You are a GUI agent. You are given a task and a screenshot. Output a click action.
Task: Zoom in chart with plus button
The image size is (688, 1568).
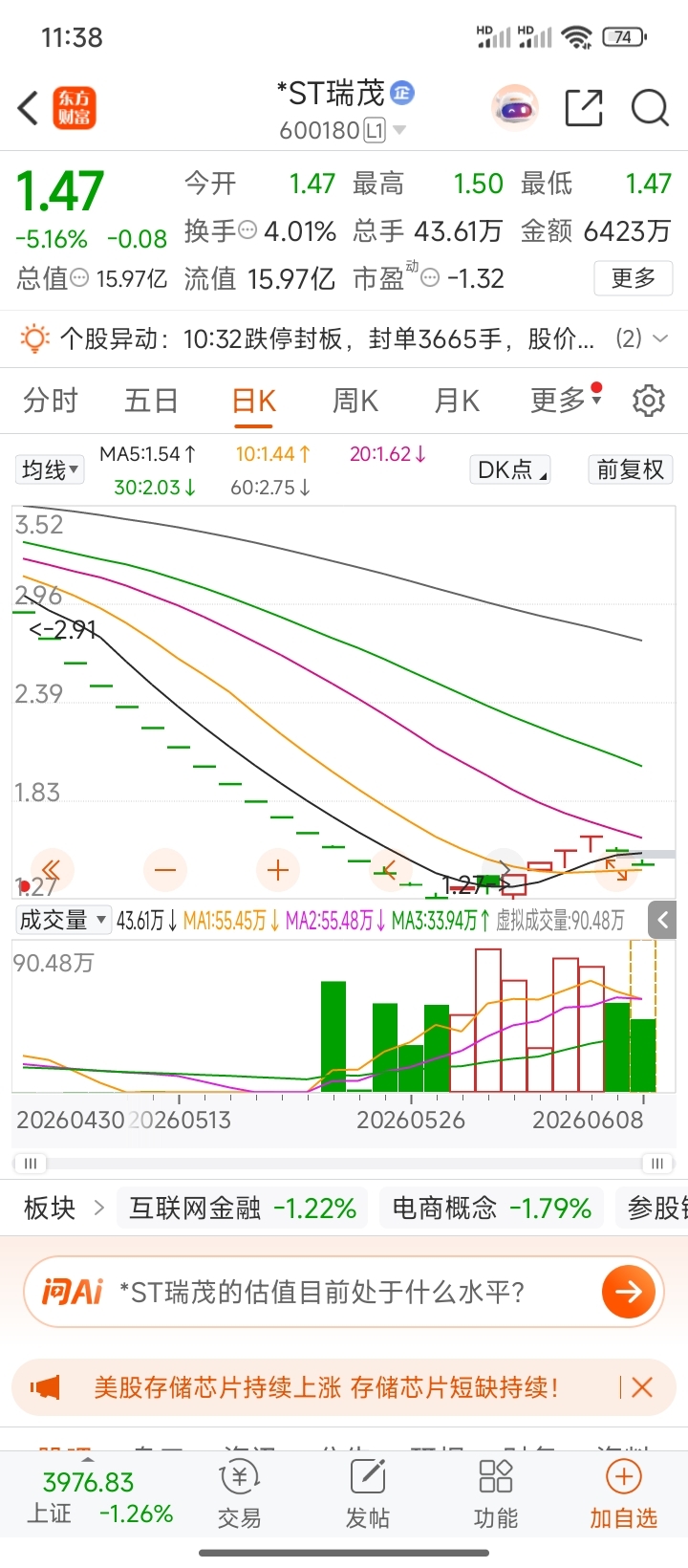pos(278,870)
